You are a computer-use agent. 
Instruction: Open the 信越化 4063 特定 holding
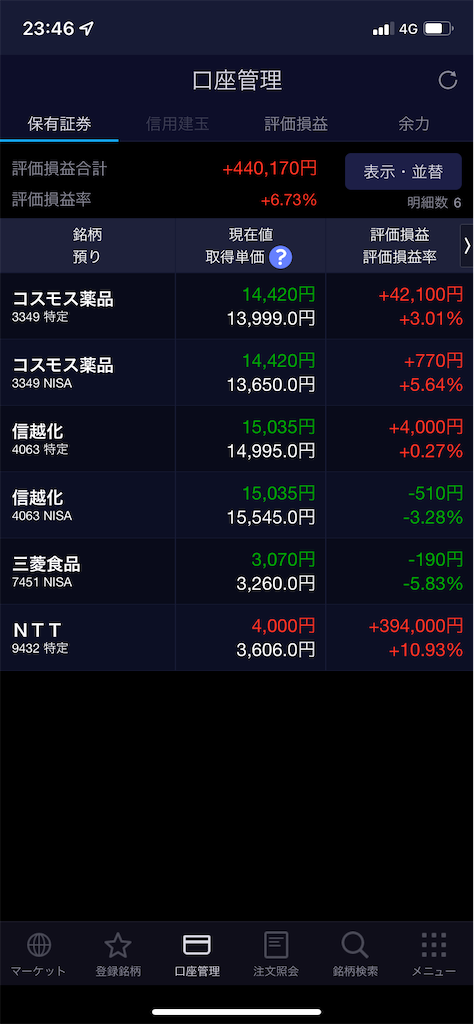pos(237,439)
